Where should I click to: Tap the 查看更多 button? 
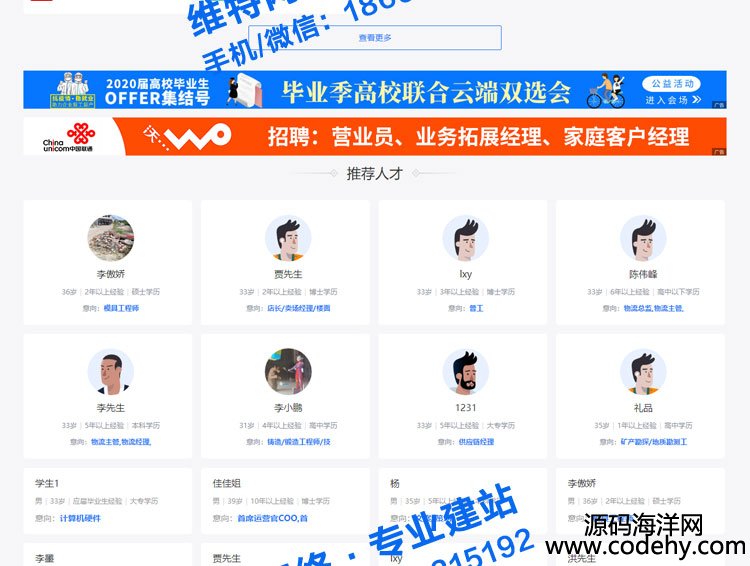(x=375, y=38)
